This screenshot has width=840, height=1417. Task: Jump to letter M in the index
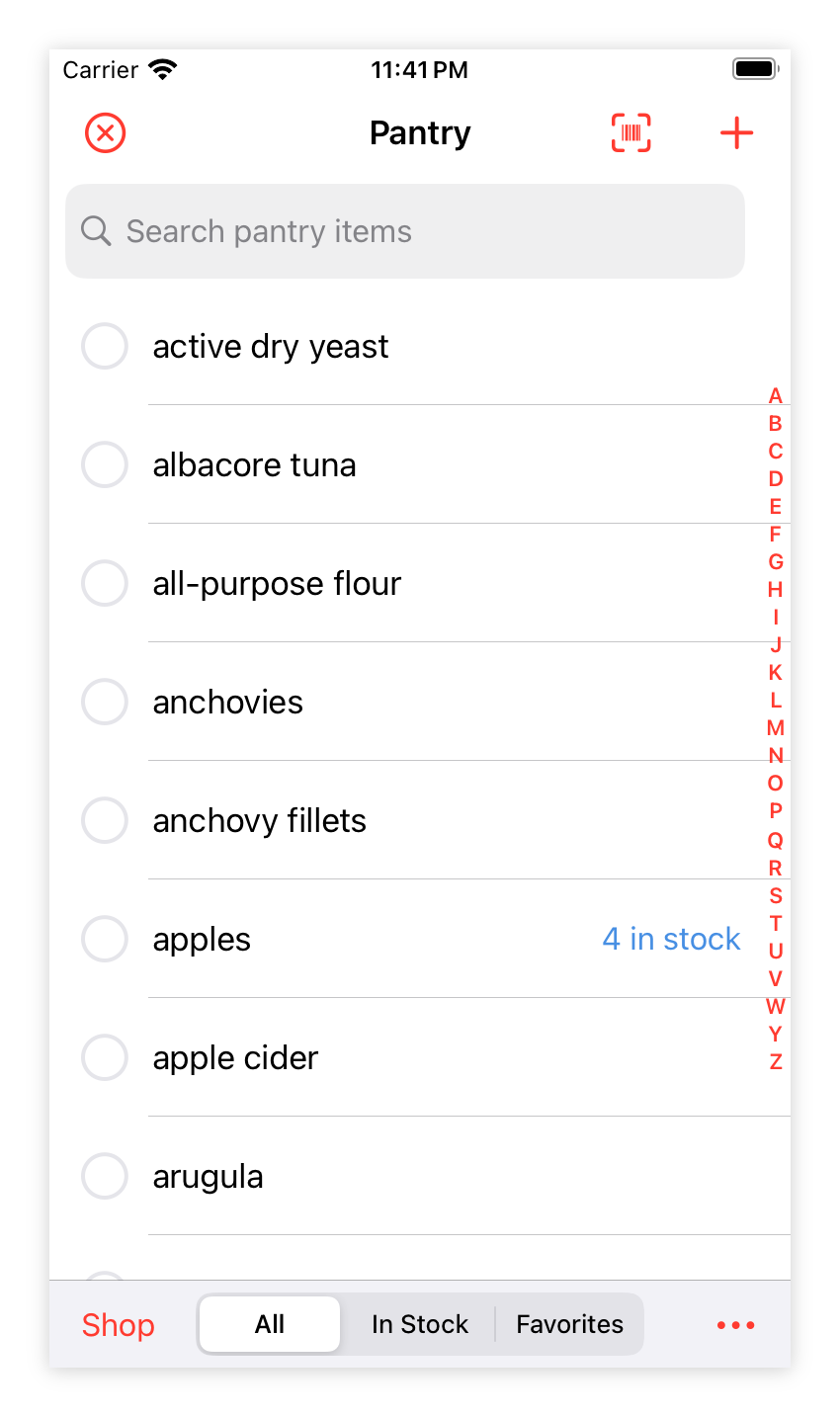point(776,728)
